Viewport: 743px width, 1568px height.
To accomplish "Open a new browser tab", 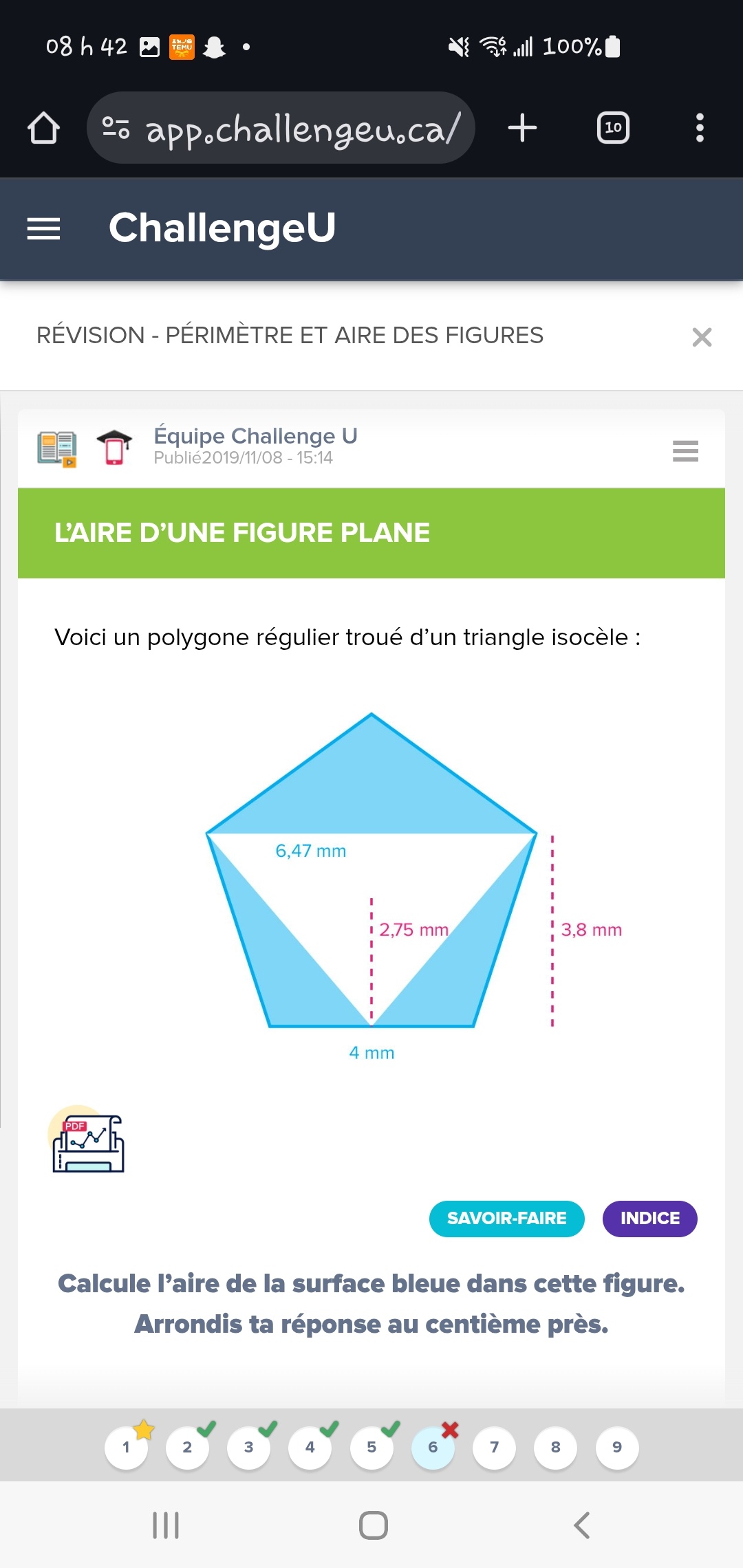I will click(522, 128).
